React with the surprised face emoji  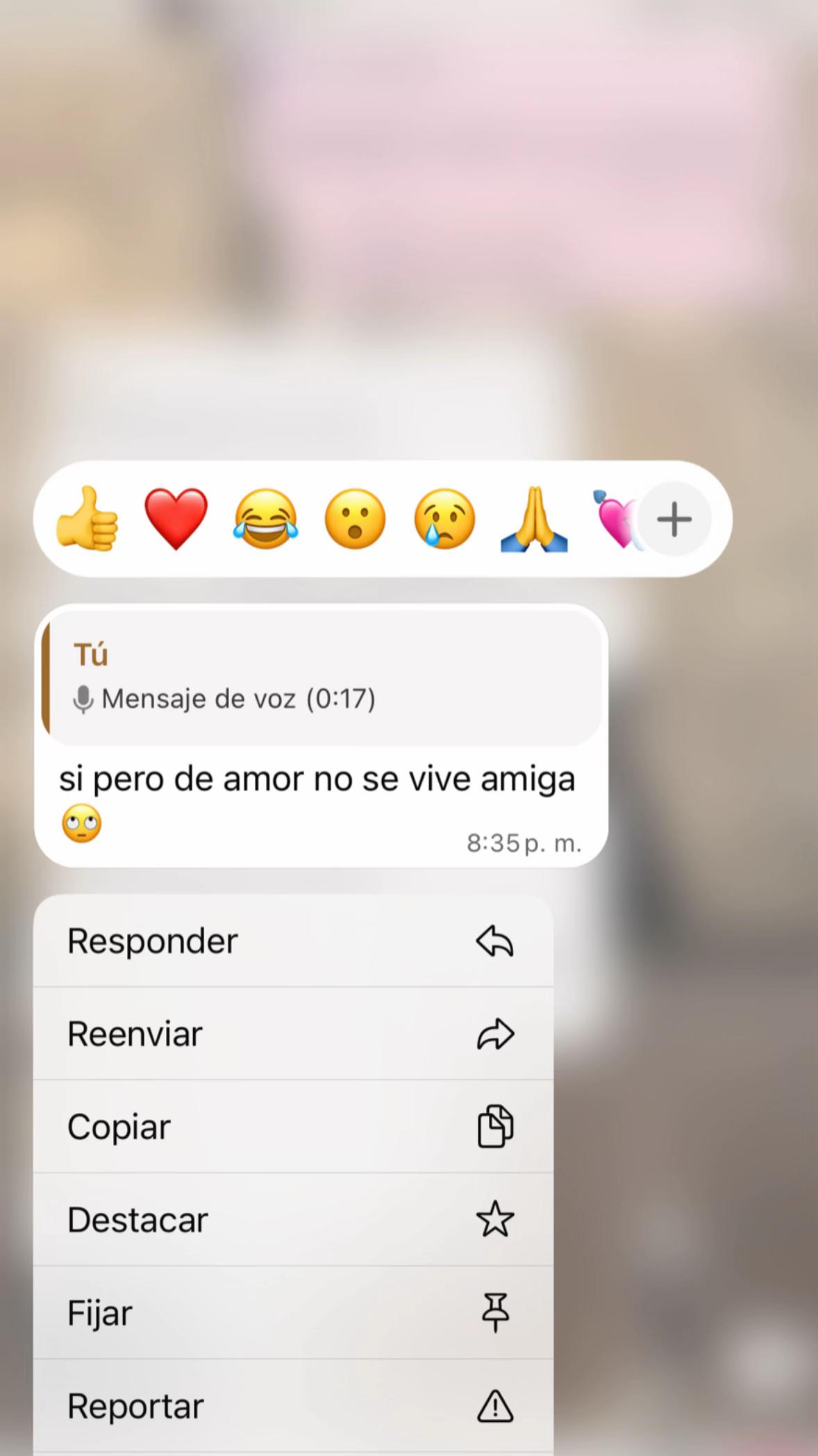pos(355,519)
